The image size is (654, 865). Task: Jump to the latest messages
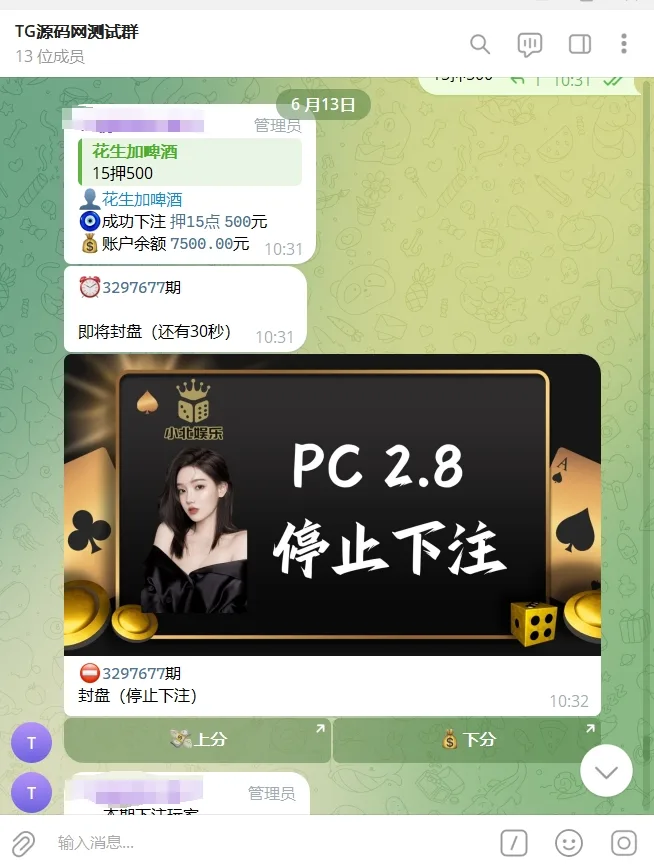606,771
